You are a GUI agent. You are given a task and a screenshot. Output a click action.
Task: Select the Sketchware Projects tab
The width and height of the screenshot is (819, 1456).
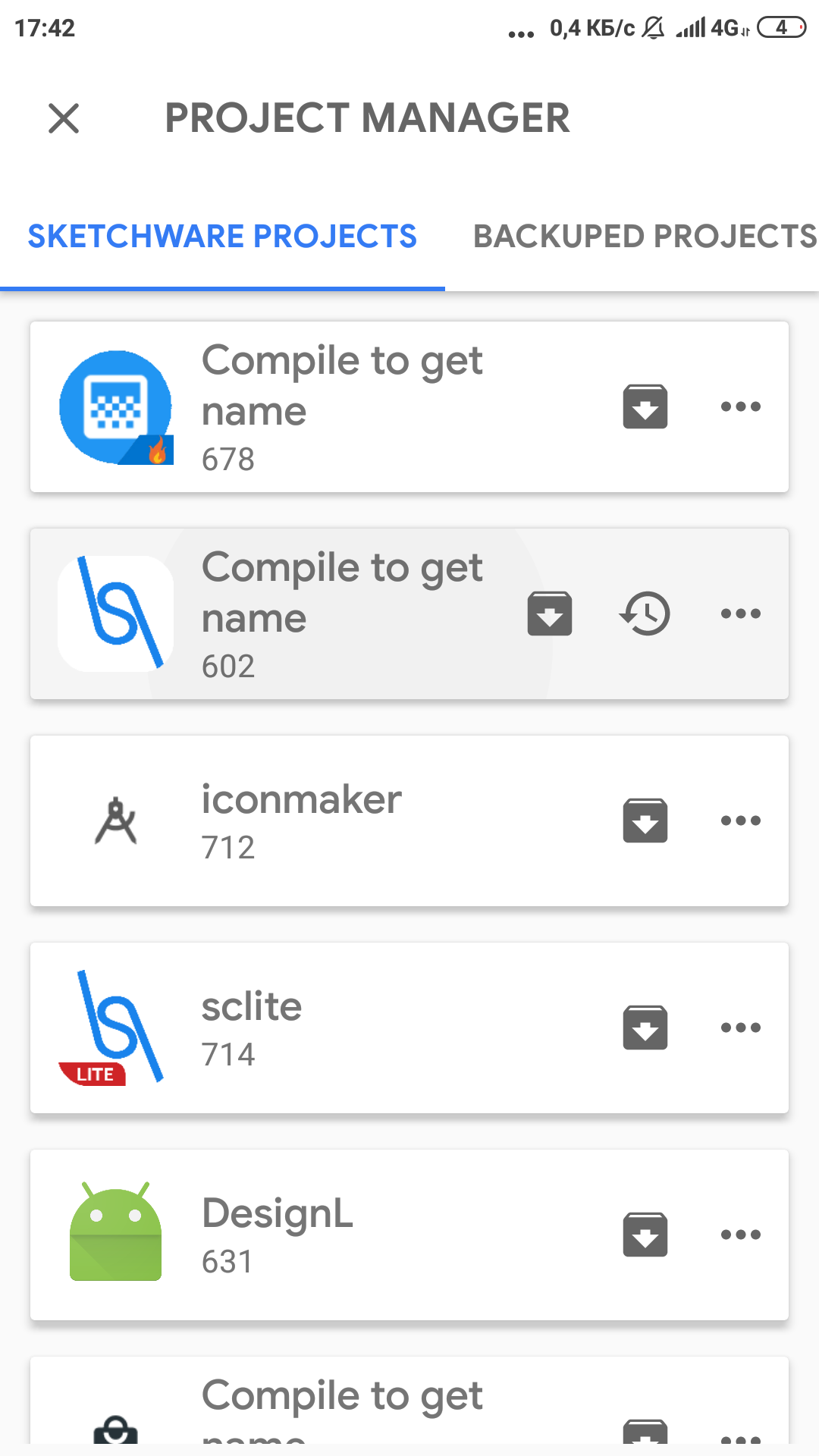[222, 237]
